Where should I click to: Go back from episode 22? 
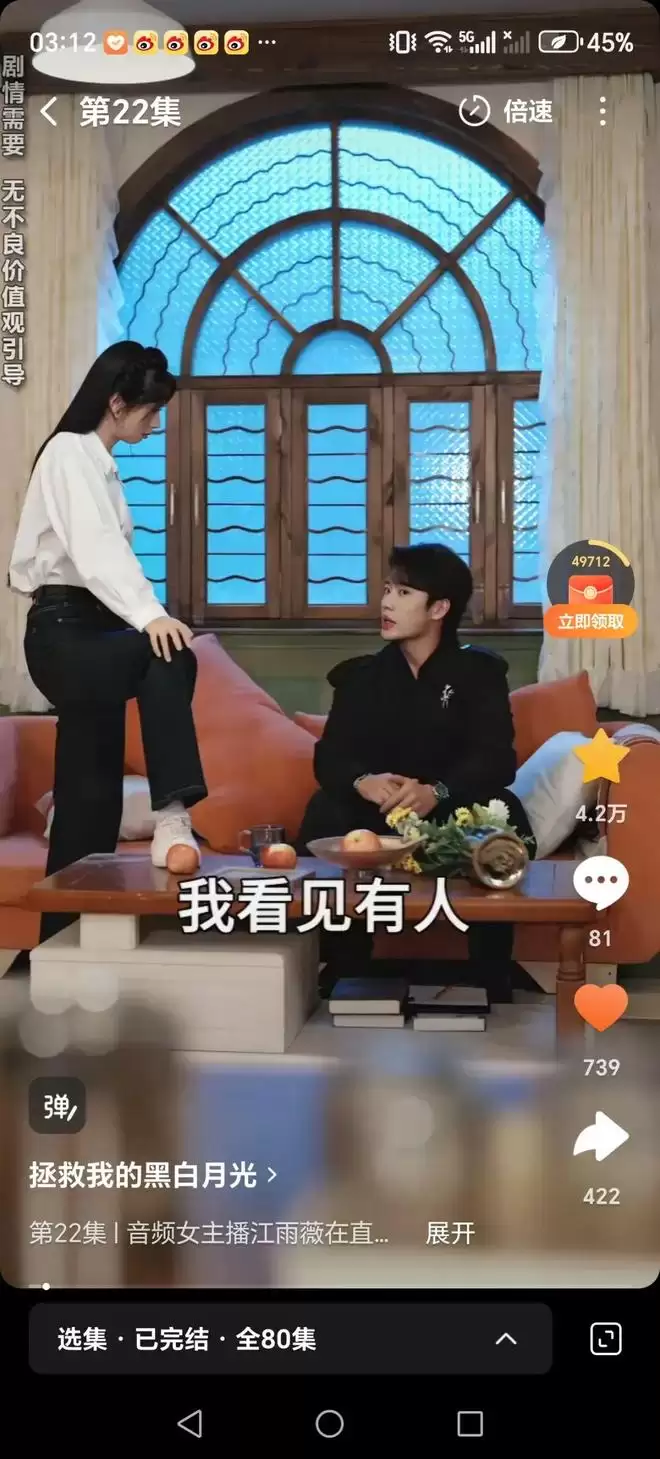pos(48,111)
